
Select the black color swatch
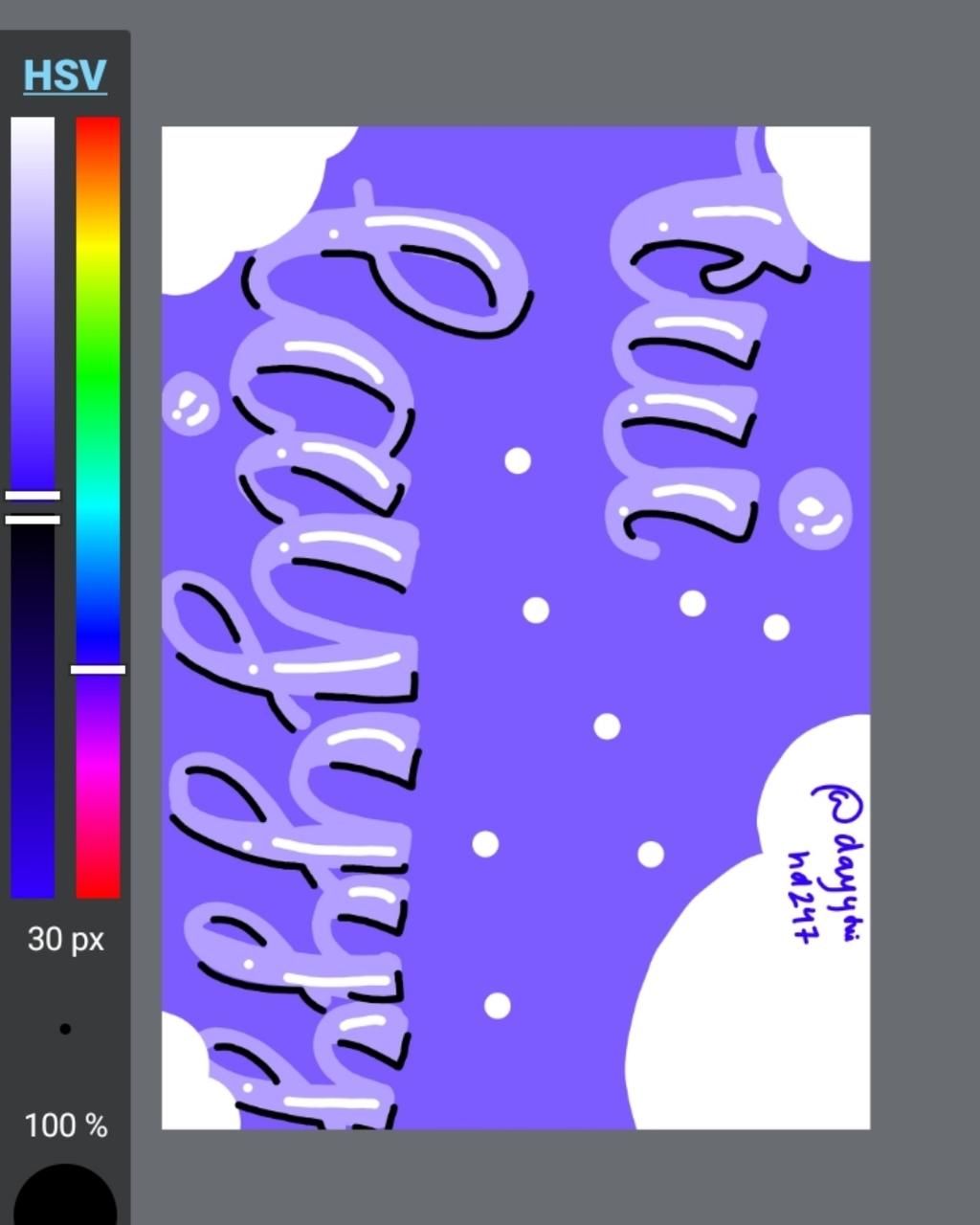[x=65, y=1198]
